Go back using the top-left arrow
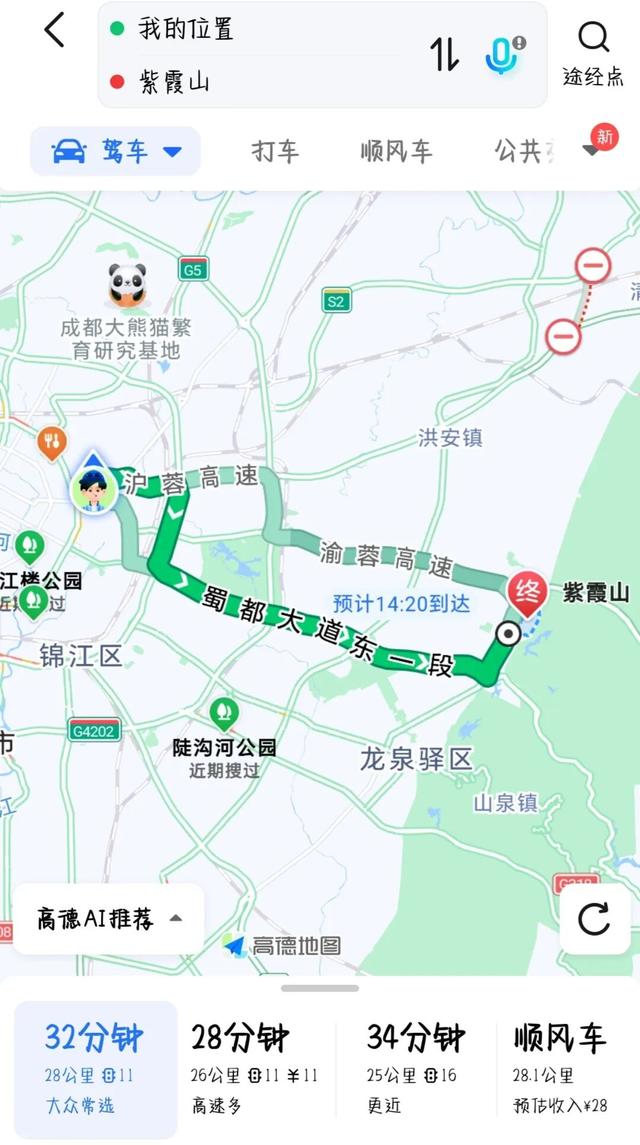The image size is (640, 1145). (x=55, y=31)
